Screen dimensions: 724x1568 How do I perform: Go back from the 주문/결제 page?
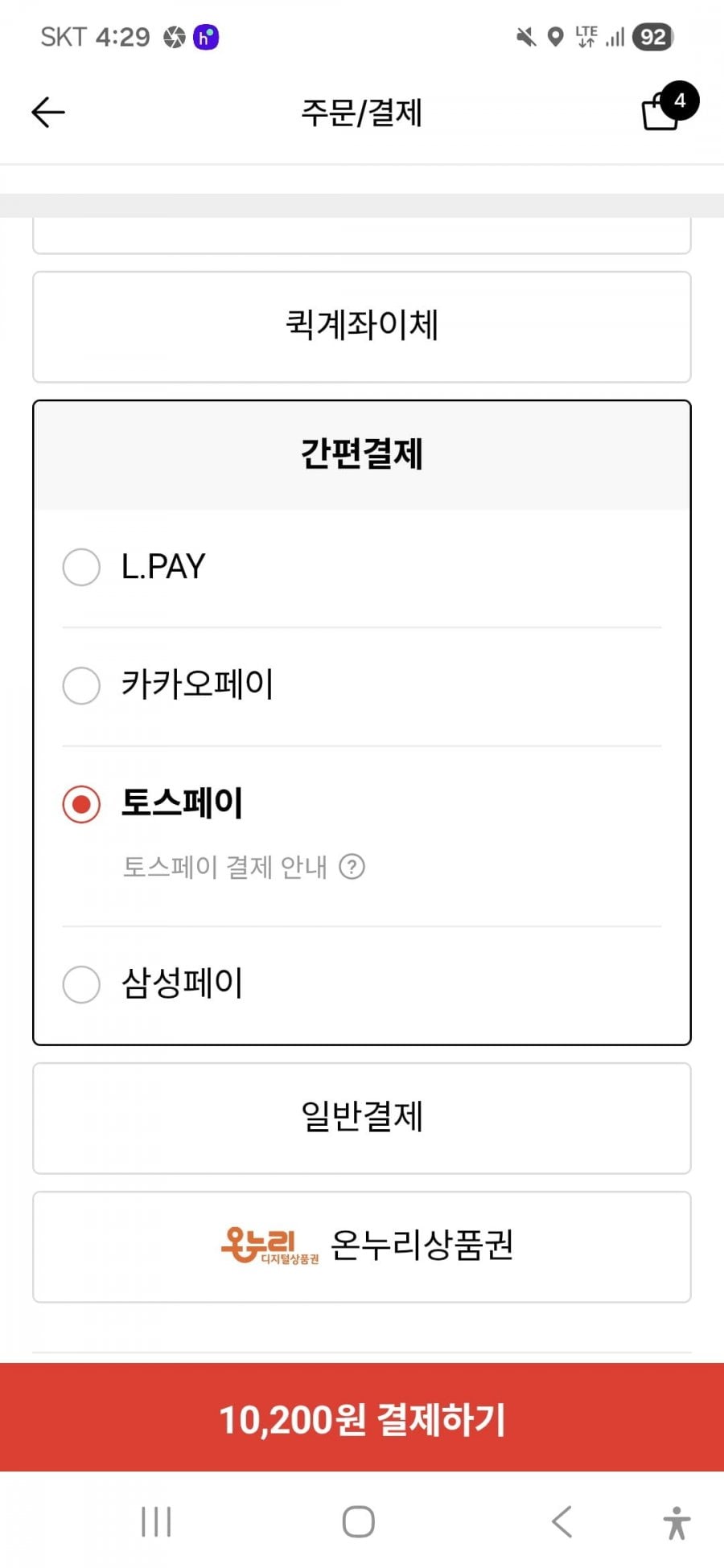pos(47,112)
